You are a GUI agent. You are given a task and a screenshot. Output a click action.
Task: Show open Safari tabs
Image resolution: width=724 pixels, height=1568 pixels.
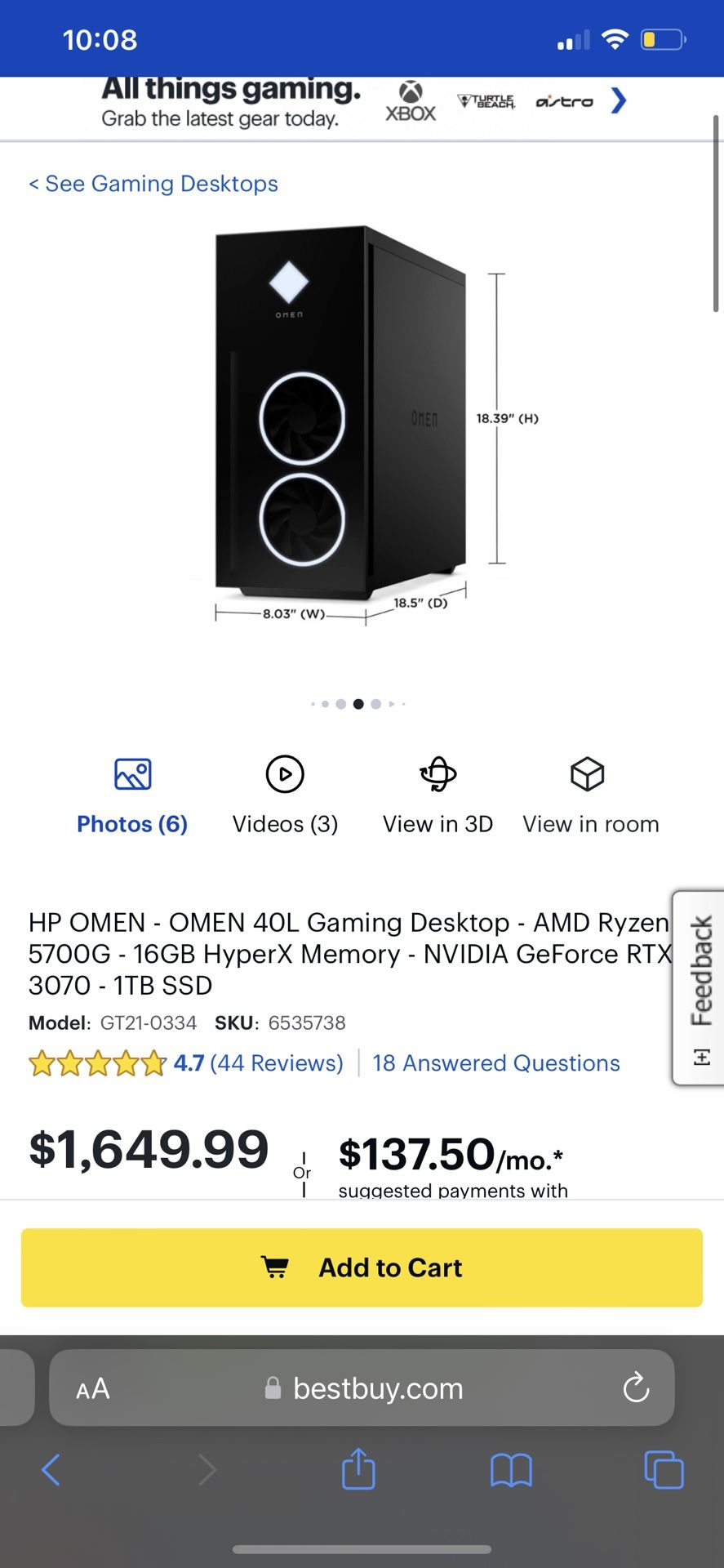664,1471
